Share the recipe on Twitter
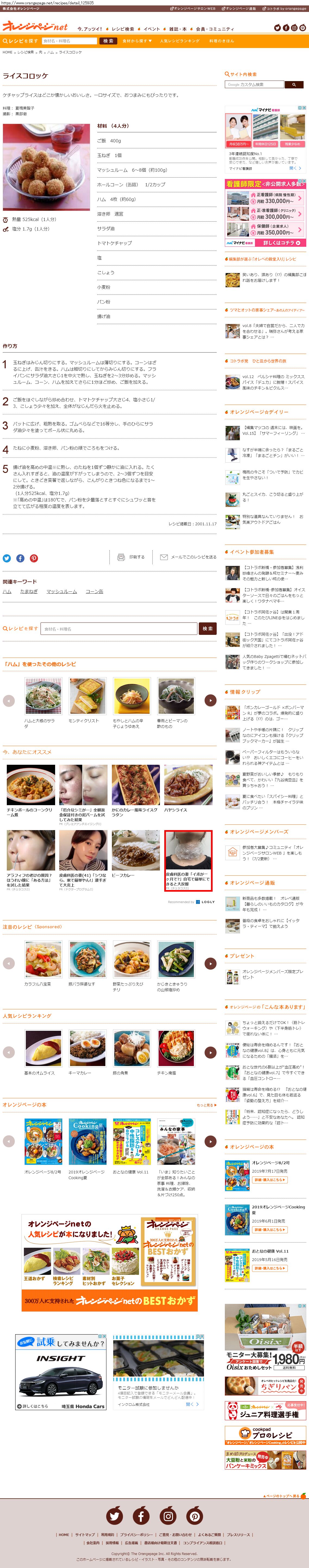The height and width of the screenshot is (1568, 309). (x=7, y=558)
